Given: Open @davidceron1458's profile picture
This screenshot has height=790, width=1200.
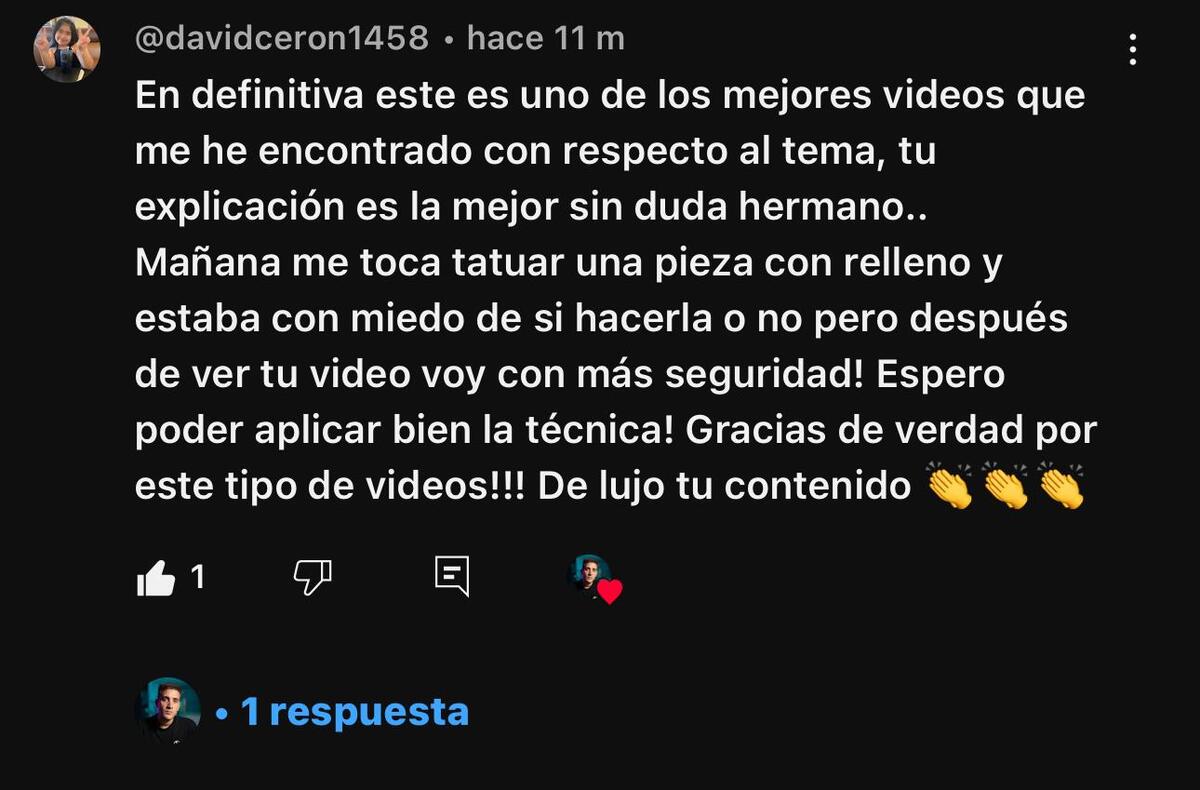Looking at the screenshot, I should pyautogui.click(x=67, y=49).
